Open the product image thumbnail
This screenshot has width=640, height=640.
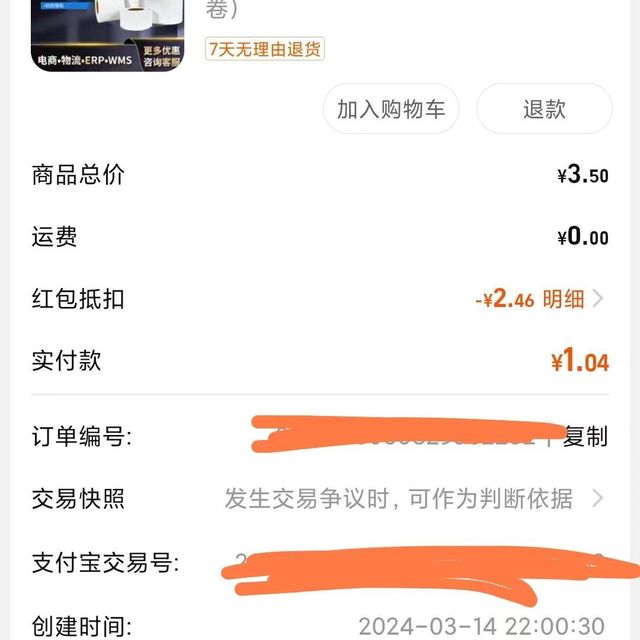(108, 35)
